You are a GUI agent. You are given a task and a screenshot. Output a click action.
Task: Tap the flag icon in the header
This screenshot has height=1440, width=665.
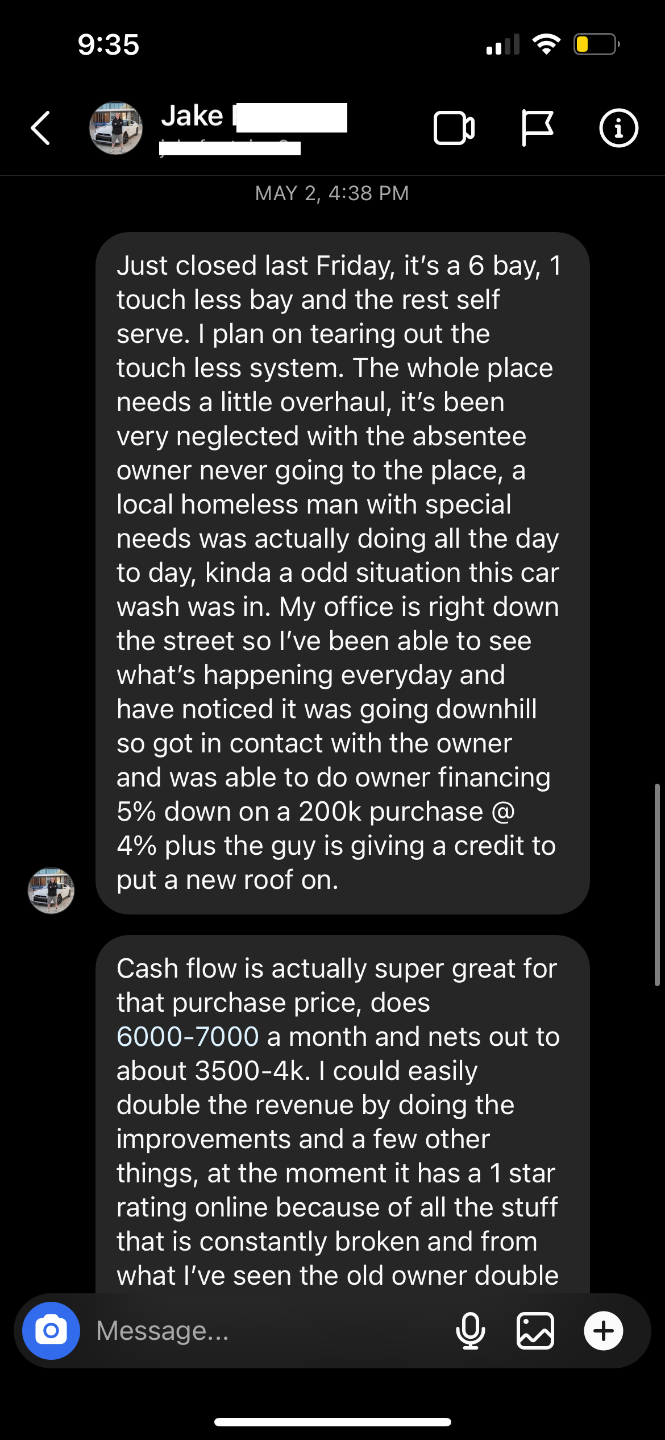pyautogui.click(x=537, y=128)
